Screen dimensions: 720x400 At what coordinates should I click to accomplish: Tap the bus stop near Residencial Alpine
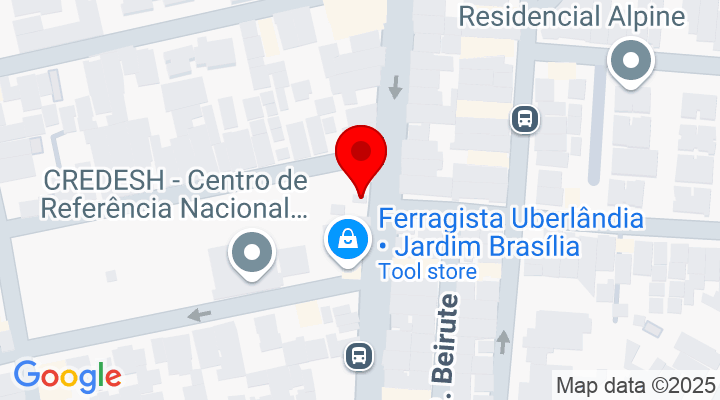pos(524,120)
